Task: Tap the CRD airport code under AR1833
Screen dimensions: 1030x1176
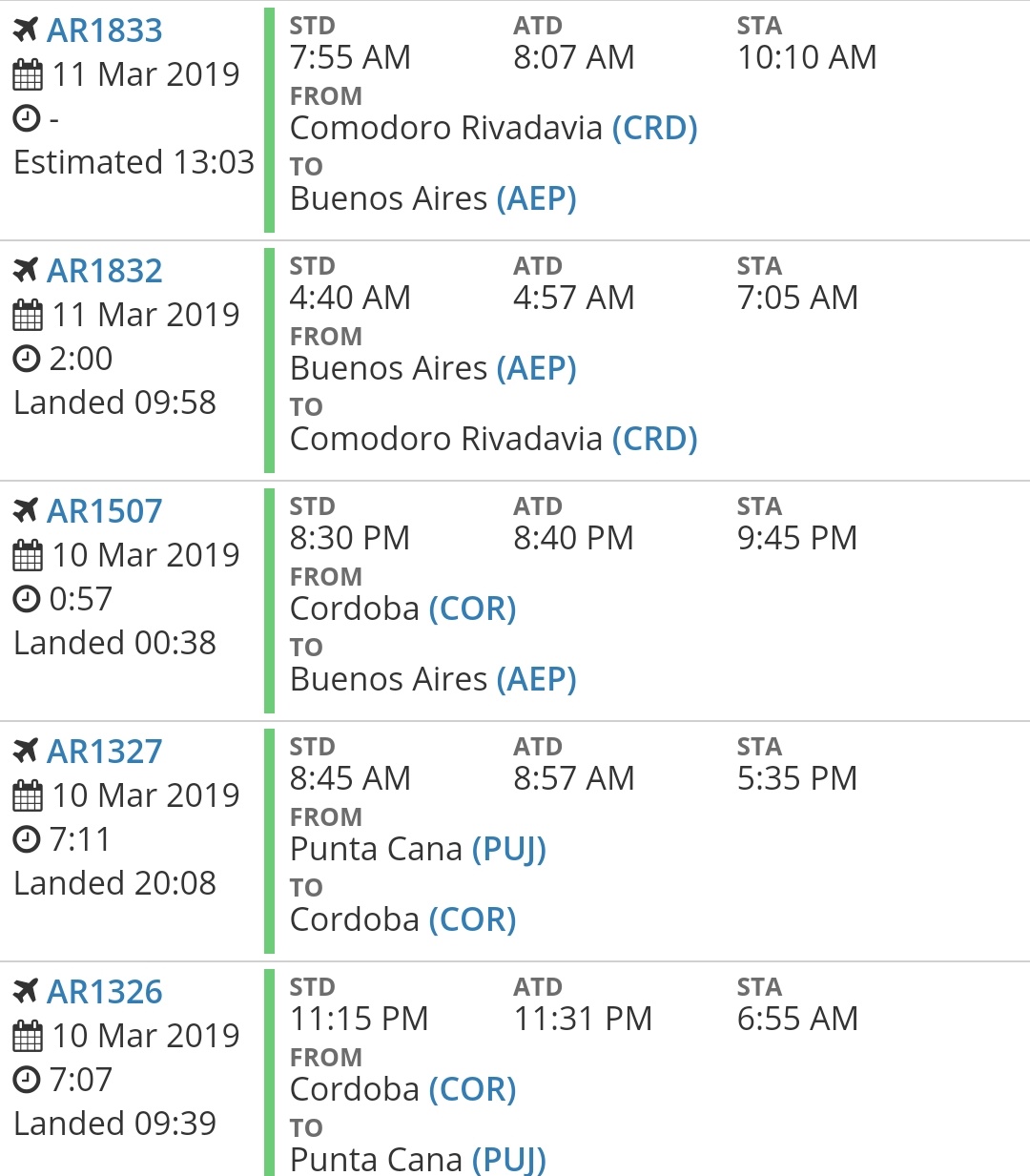Action: (654, 128)
